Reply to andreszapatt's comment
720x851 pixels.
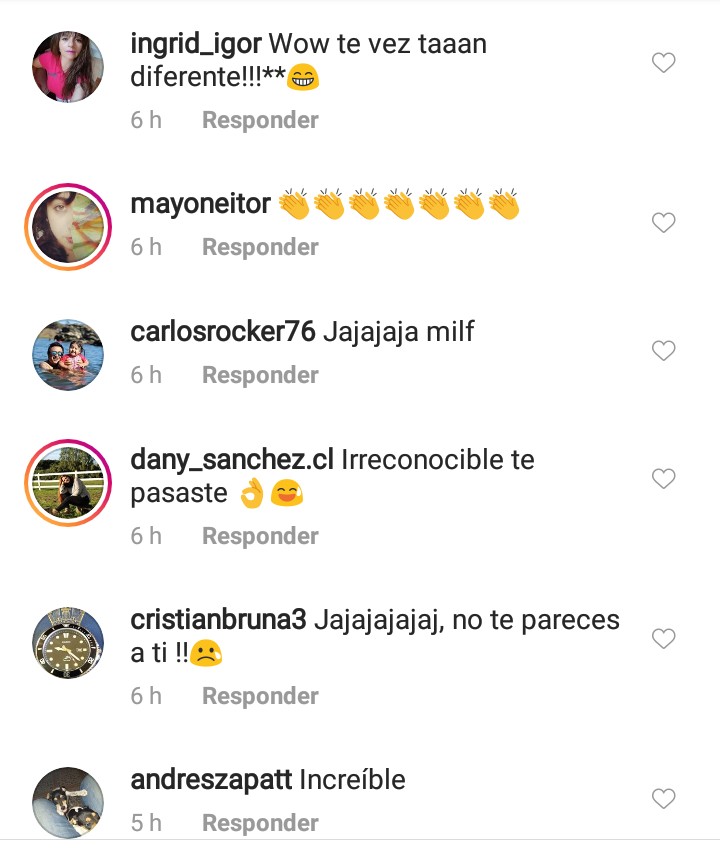260,823
